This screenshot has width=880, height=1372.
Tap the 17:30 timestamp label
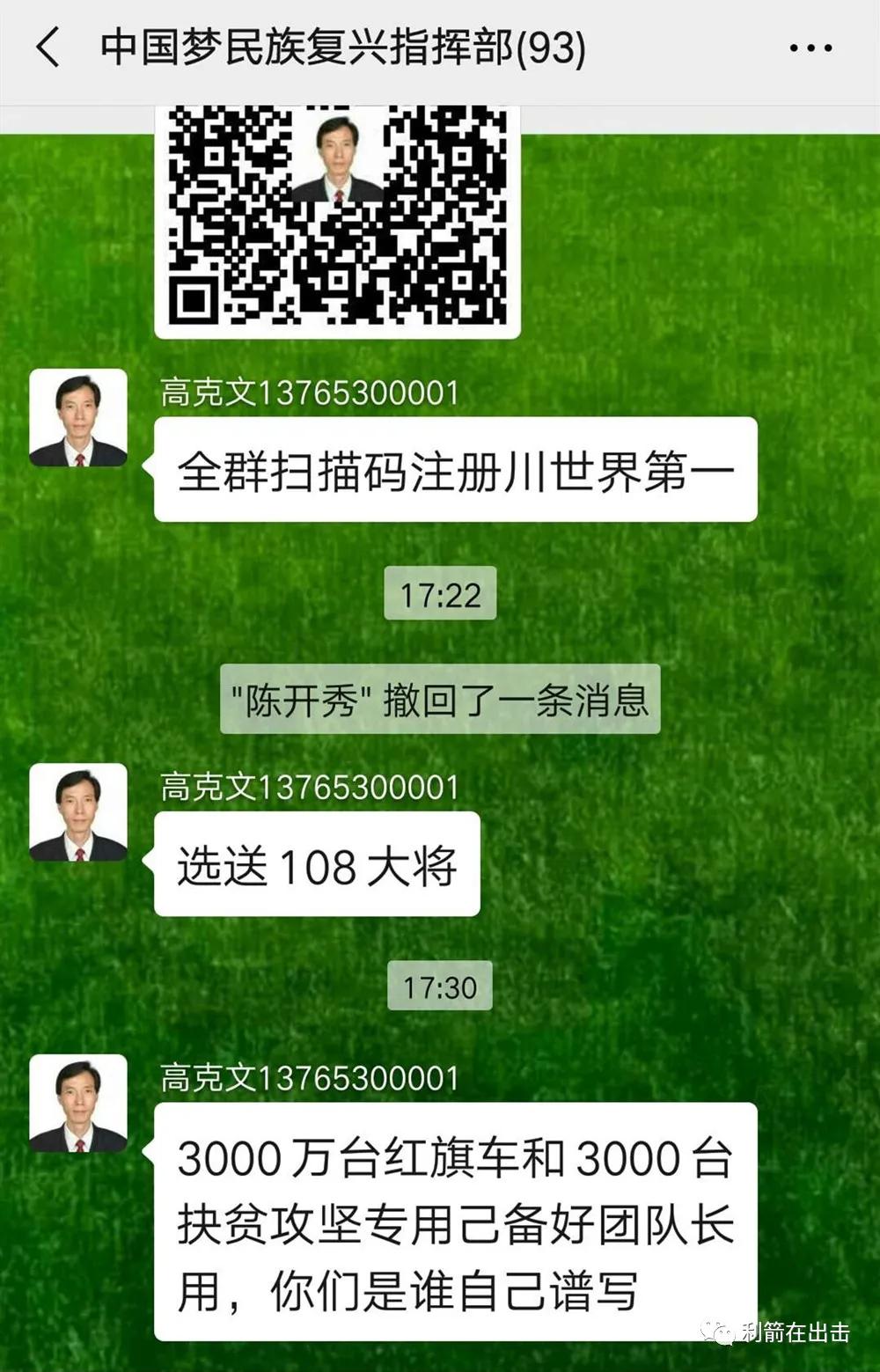[440, 987]
